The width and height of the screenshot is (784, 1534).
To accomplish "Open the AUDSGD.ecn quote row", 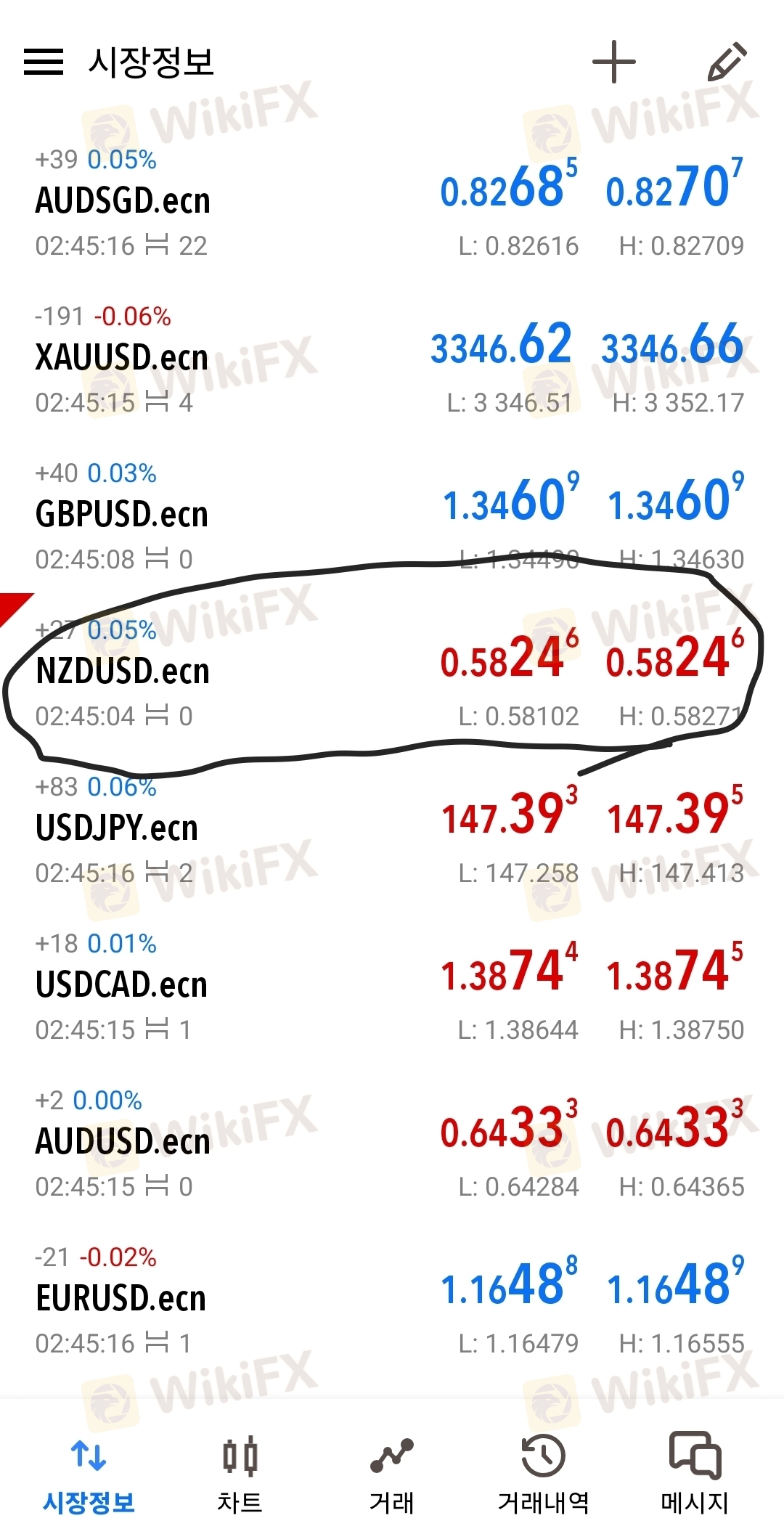I will pyautogui.click(x=392, y=203).
